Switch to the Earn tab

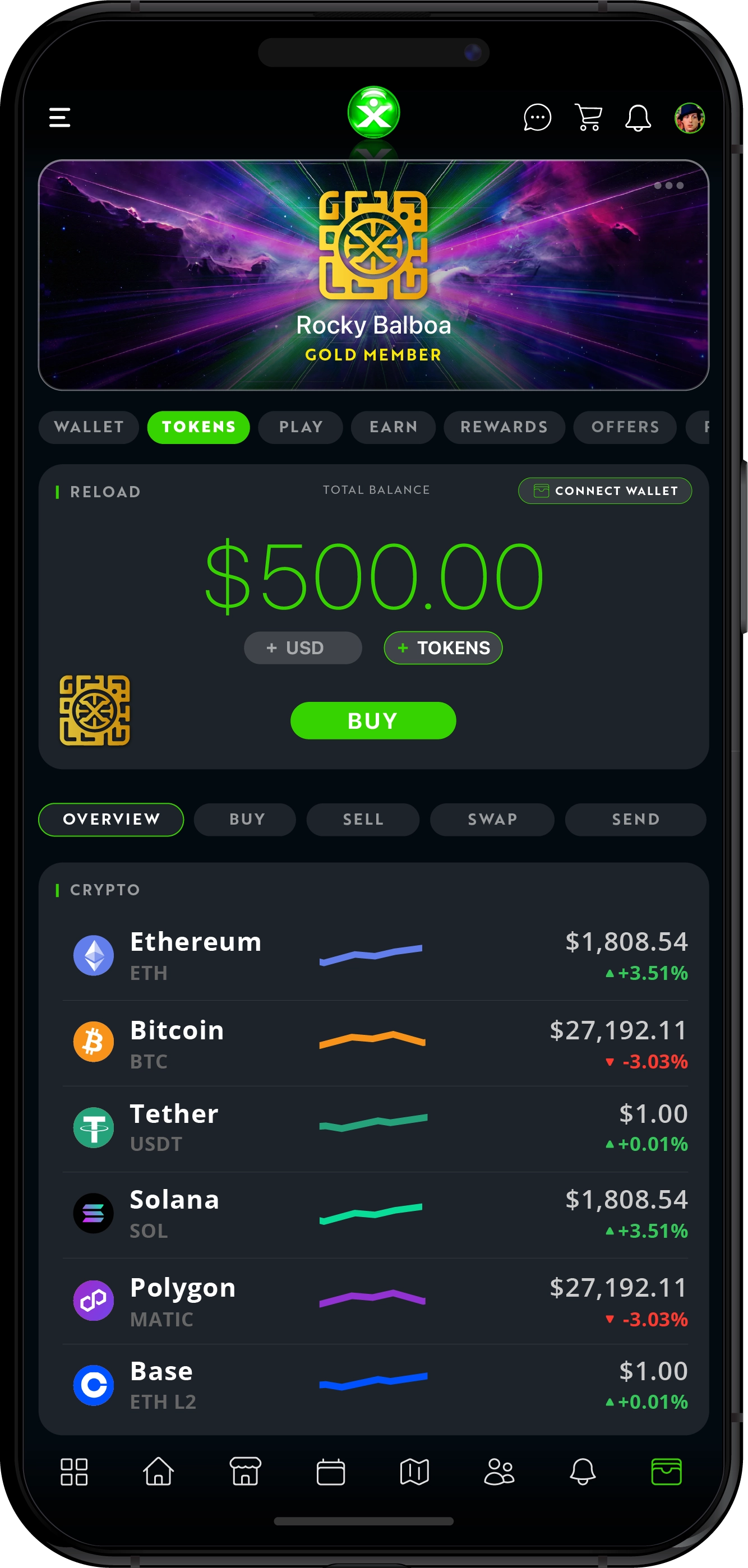(393, 427)
